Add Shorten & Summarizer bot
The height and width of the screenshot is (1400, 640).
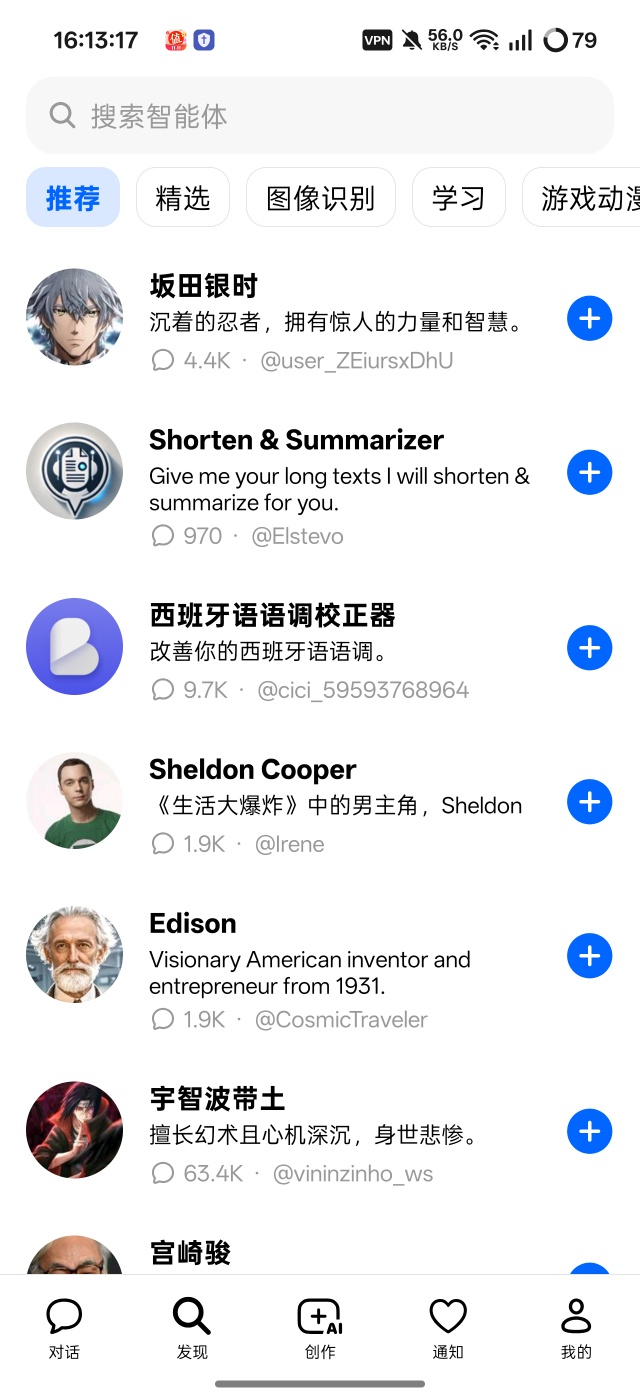(589, 473)
